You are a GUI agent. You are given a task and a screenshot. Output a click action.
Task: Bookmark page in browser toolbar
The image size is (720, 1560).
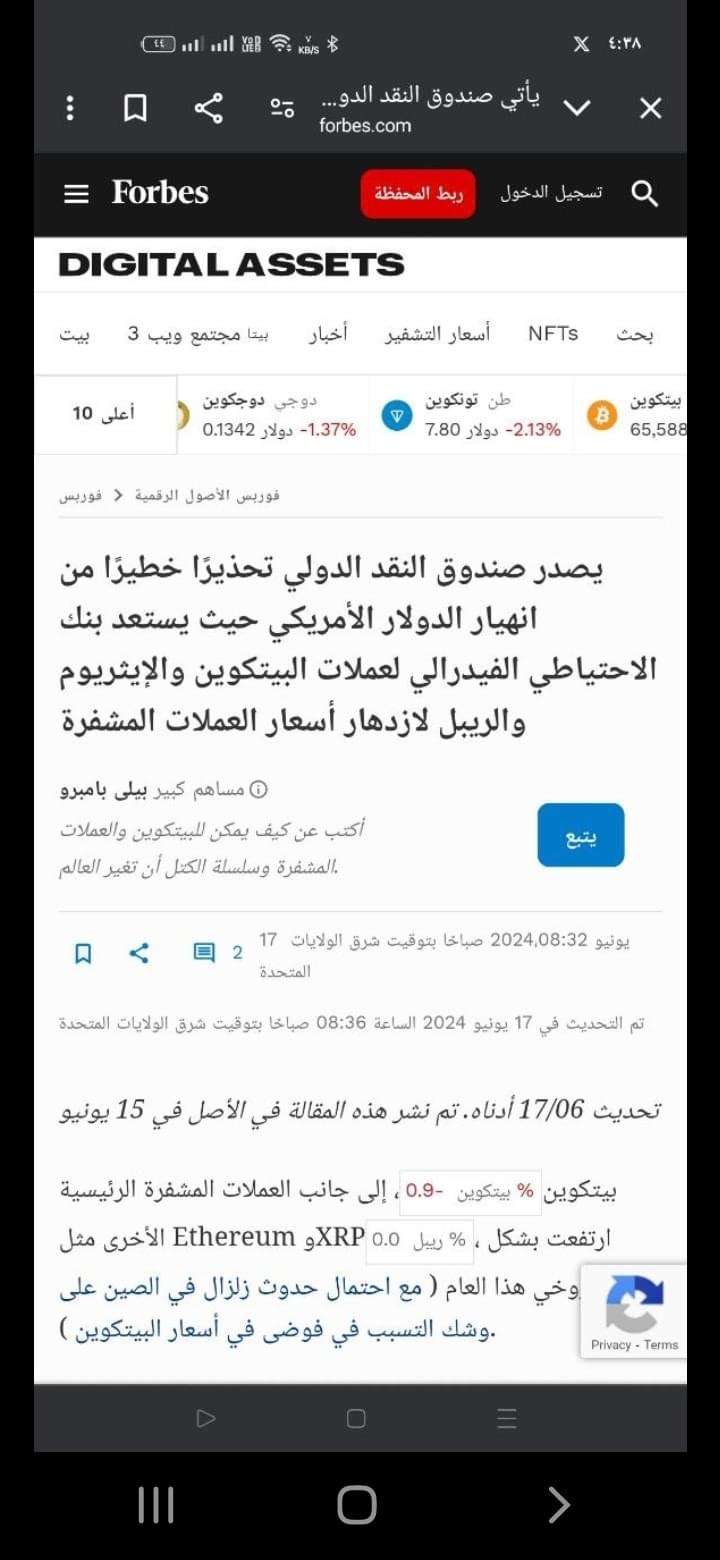pyautogui.click(x=135, y=108)
